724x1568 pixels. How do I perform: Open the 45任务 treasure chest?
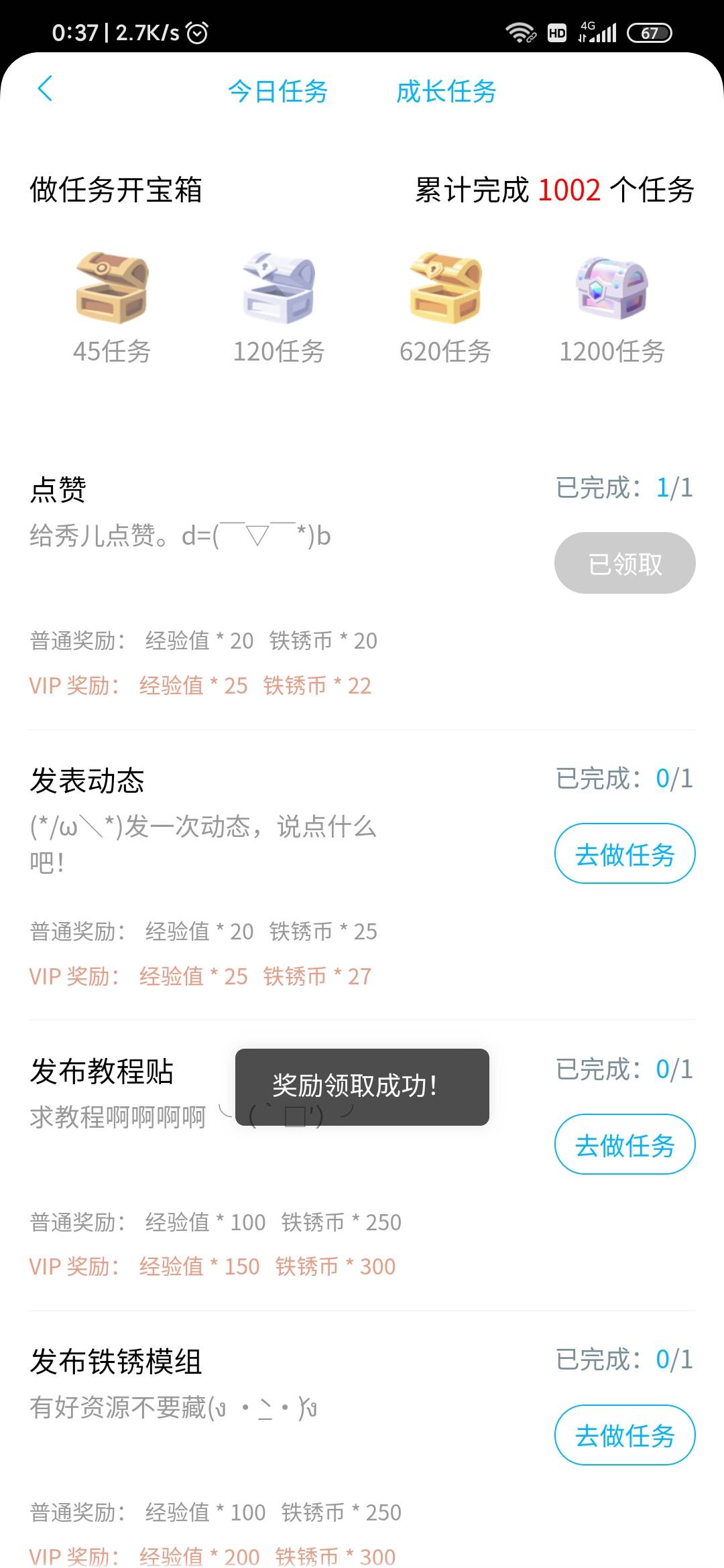pyautogui.click(x=111, y=288)
